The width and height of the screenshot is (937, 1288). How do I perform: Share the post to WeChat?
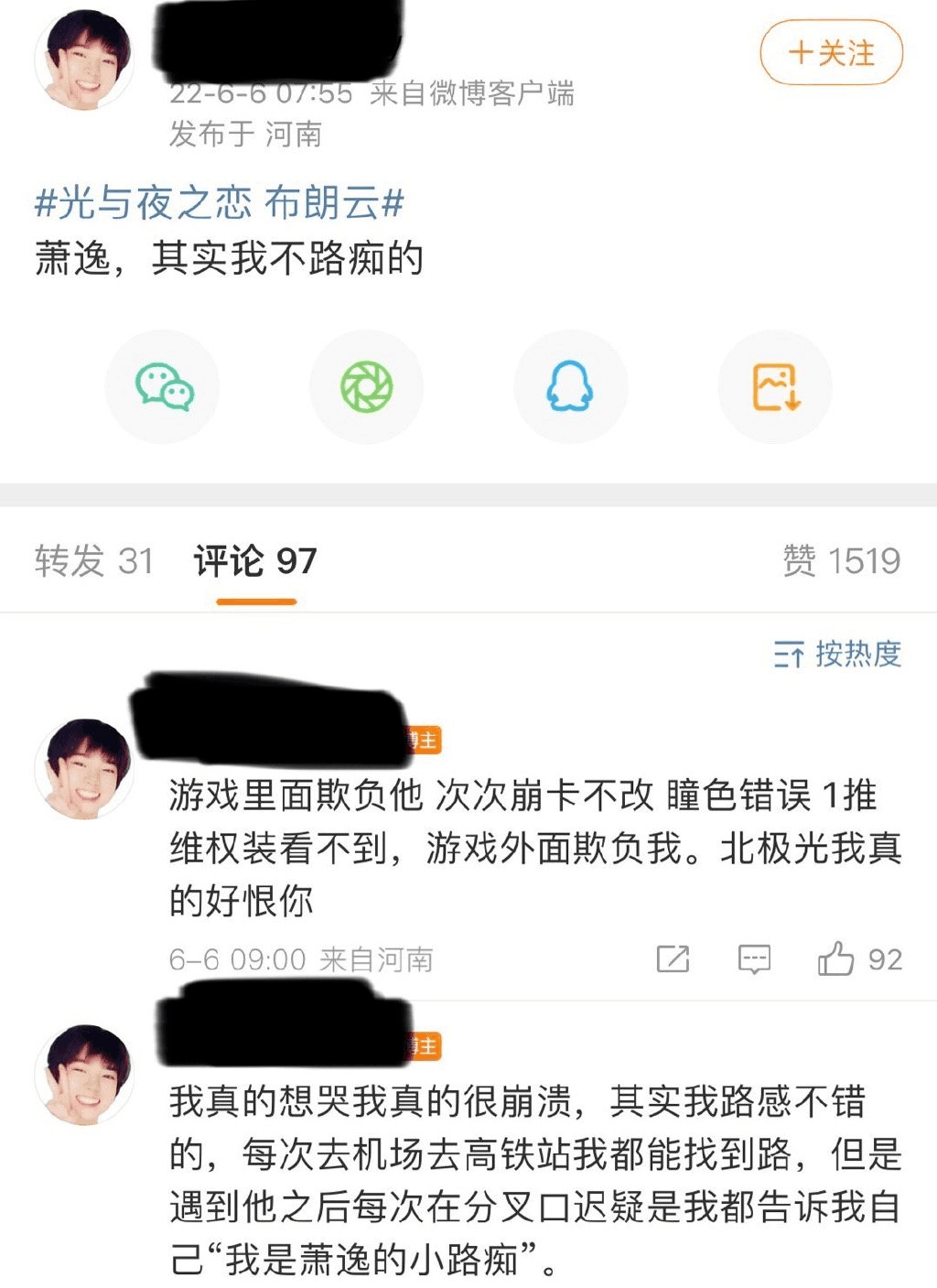[x=163, y=387]
